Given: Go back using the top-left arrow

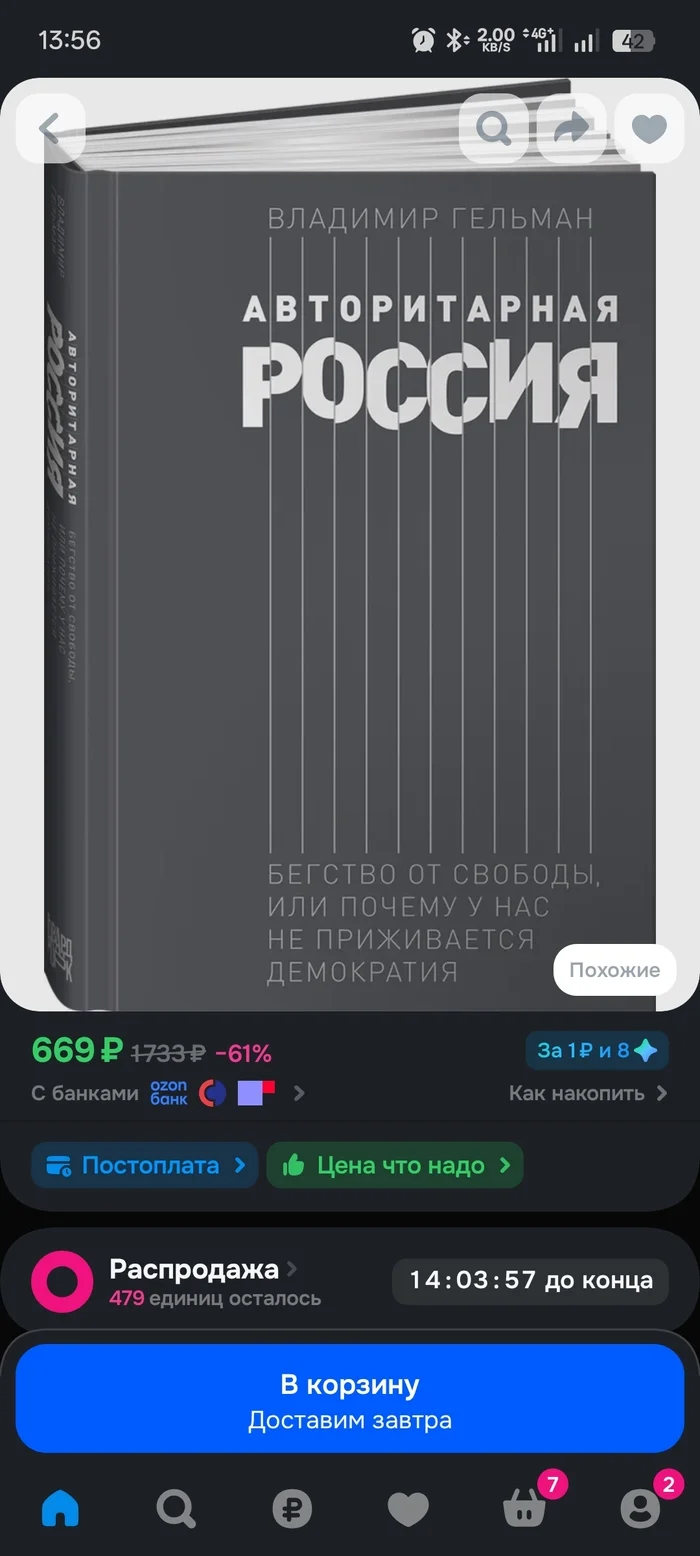Looking at the screenshot, I should tap(50, 128).
